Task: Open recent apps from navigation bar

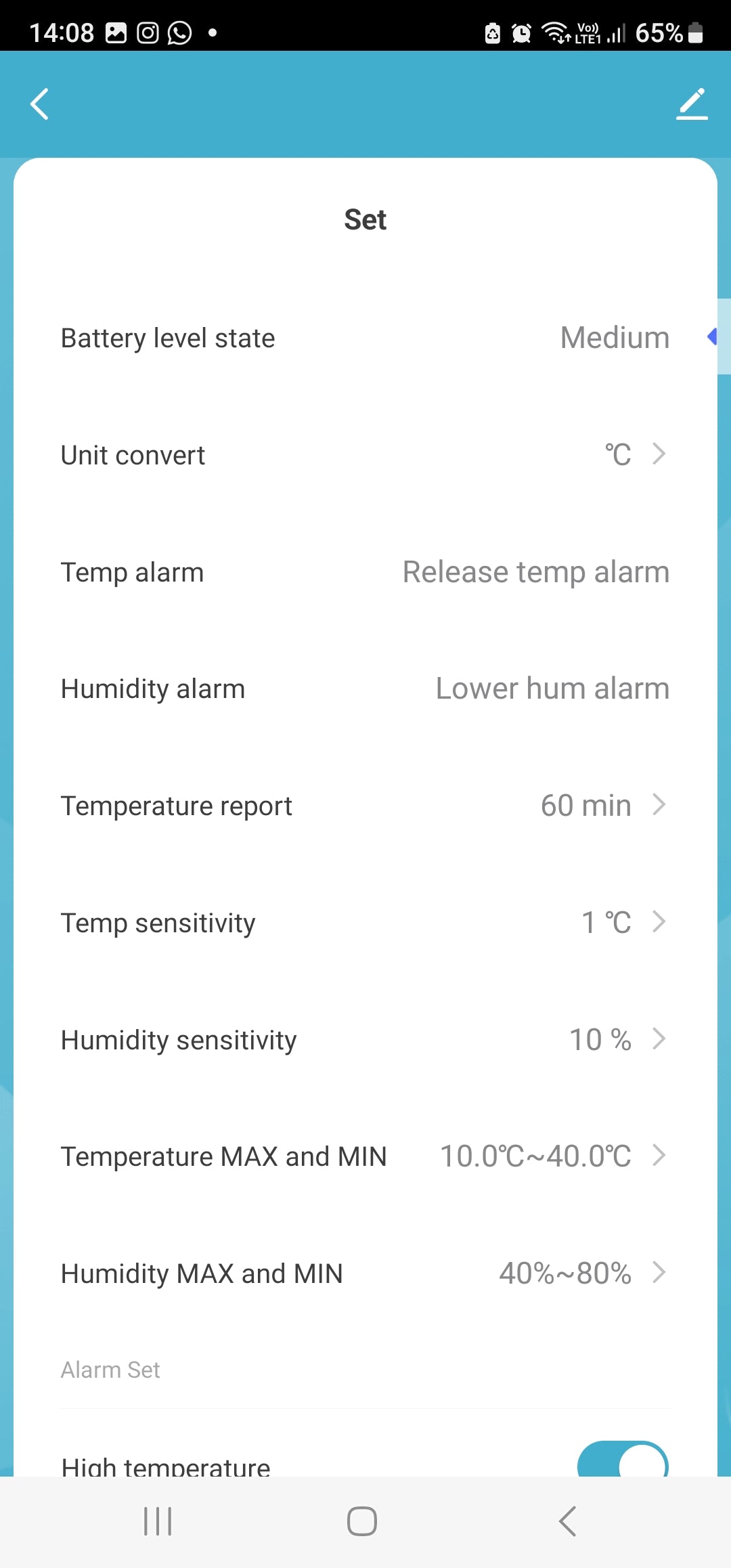Action: click(158, 1521)
